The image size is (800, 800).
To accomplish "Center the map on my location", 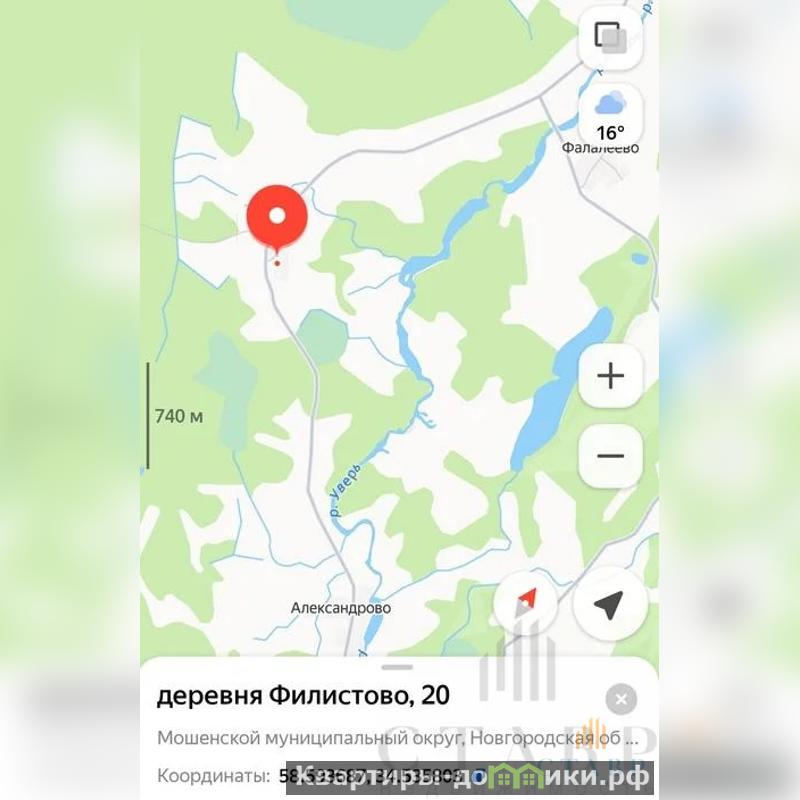I will pos(608,604).
